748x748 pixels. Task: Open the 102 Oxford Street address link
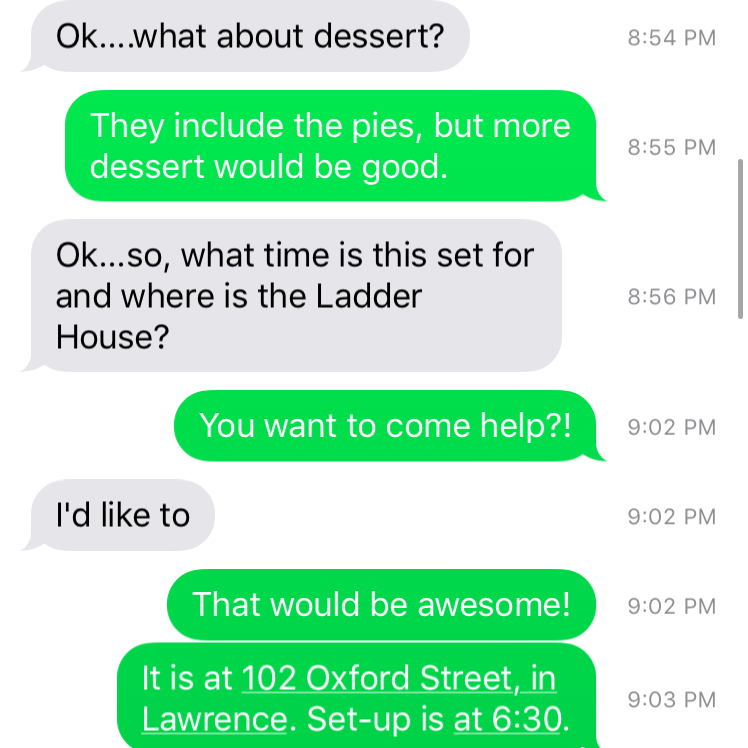[398, 679]
